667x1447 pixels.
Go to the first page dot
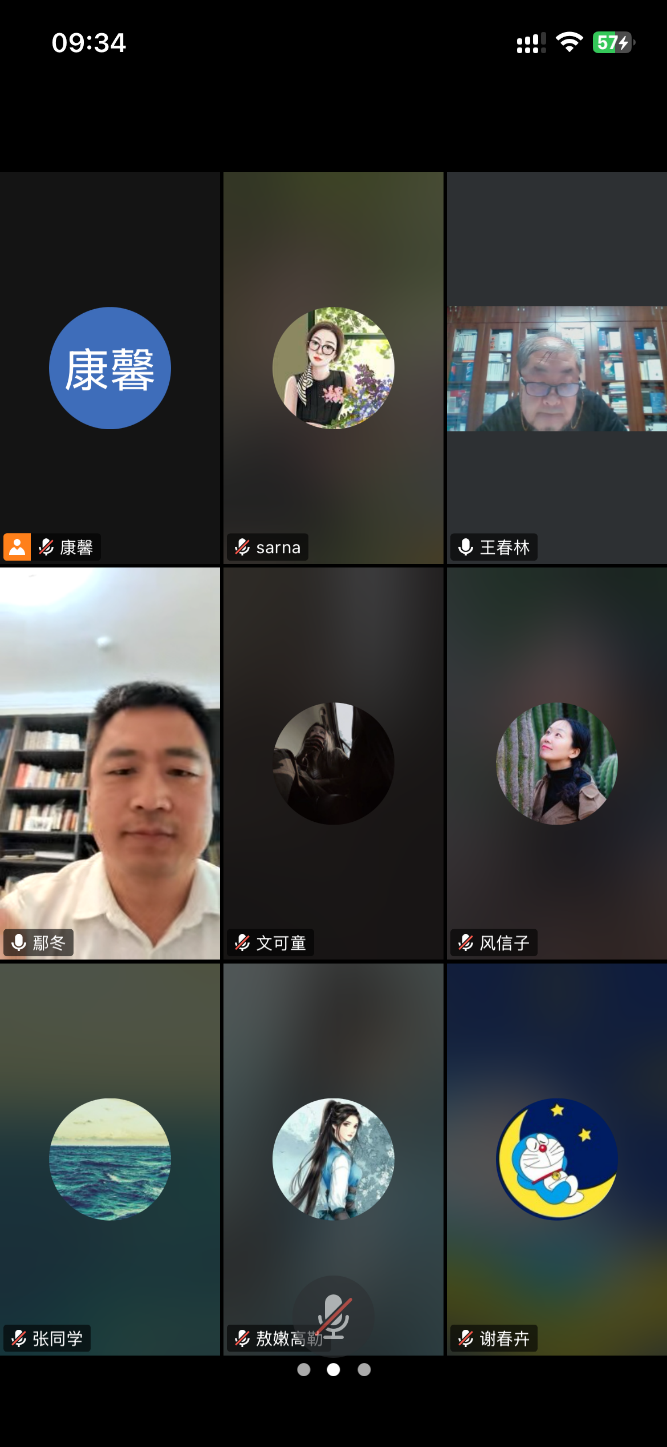point(303,1370)
